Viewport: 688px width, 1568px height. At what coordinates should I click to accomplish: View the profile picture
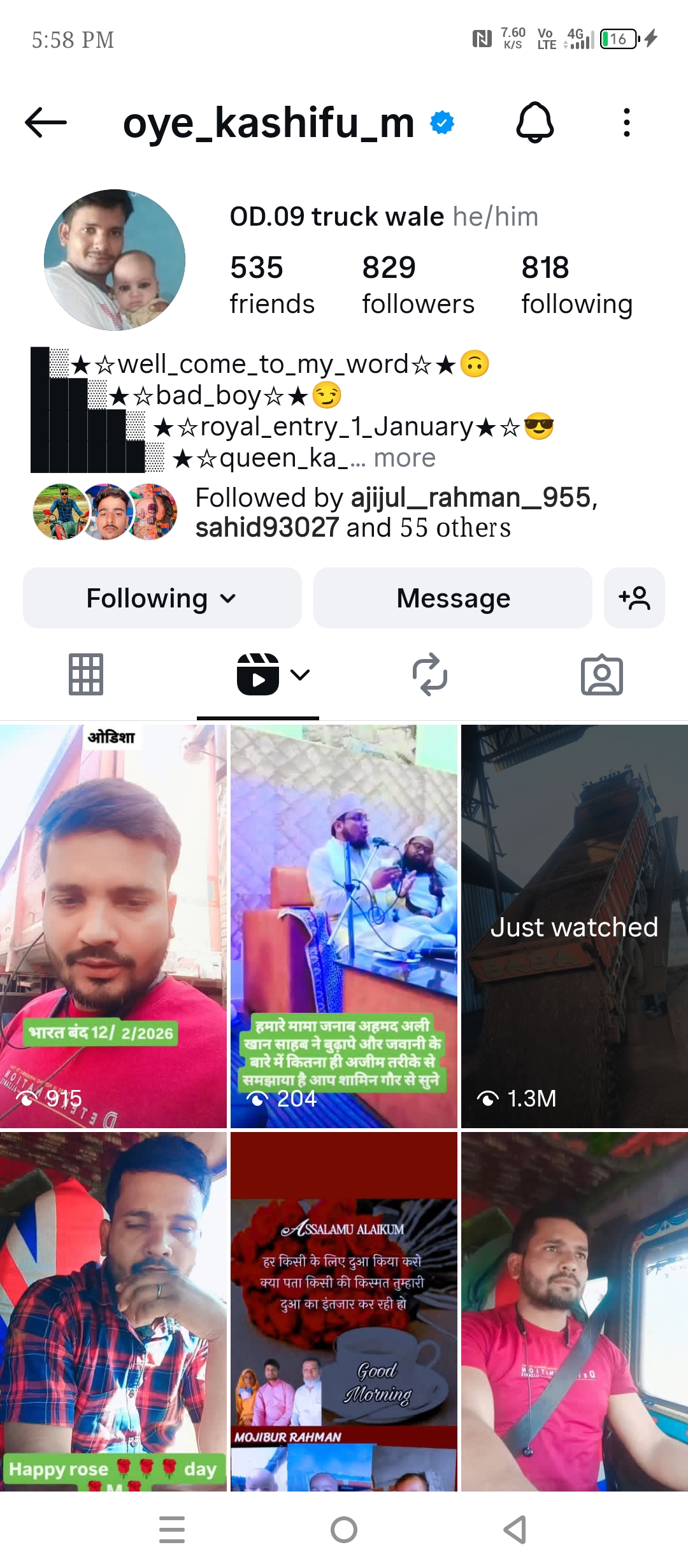click(115, 260)
